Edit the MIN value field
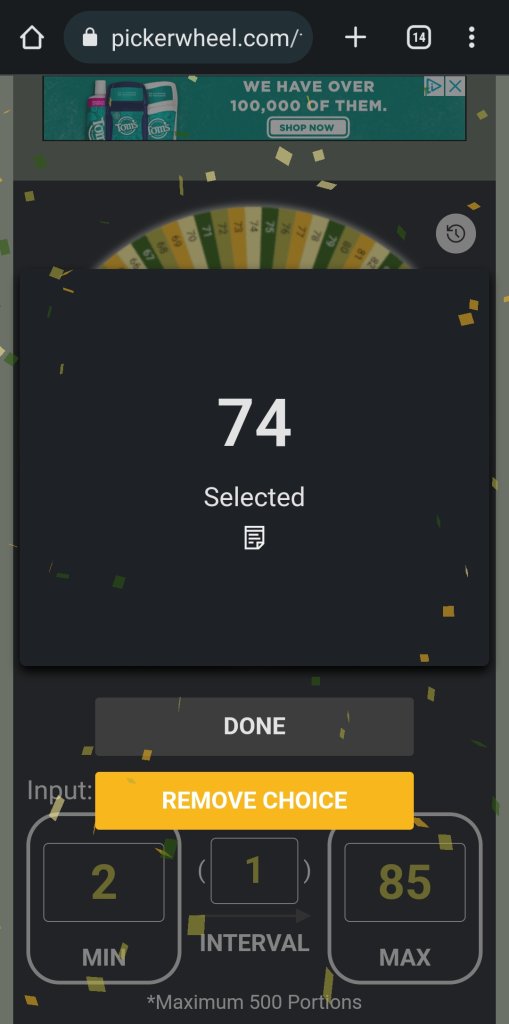The width and height of the screenshot is (509, 1024). click(x=103, y=882)
